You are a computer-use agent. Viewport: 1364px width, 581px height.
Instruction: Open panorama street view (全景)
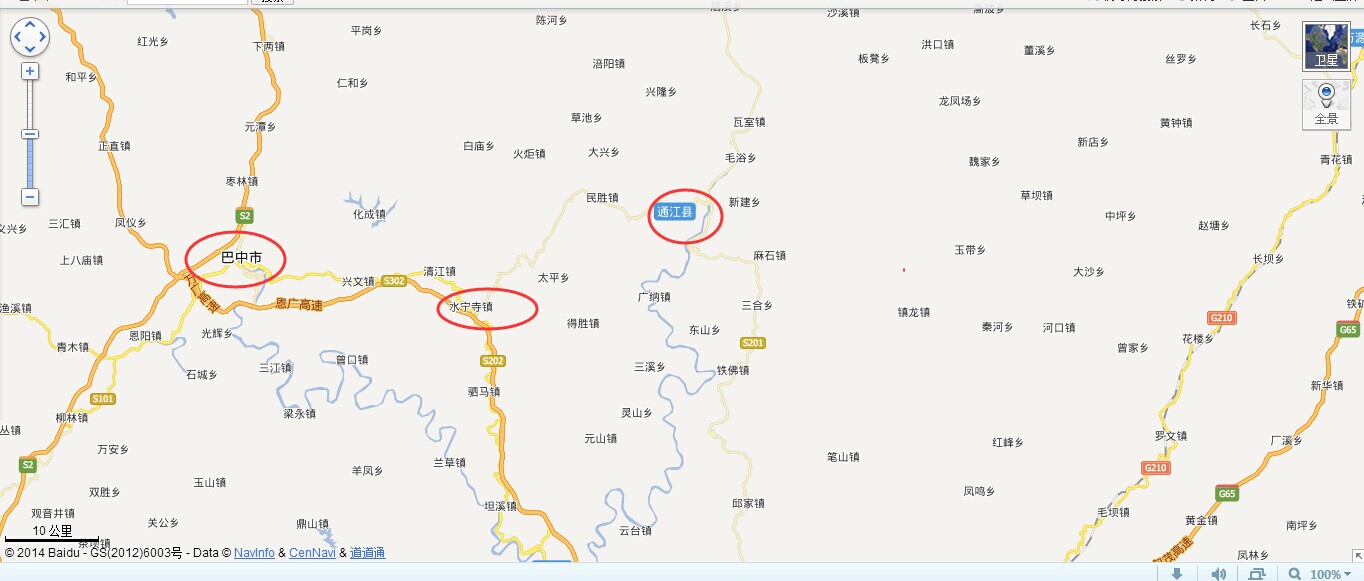point(1326,104)
